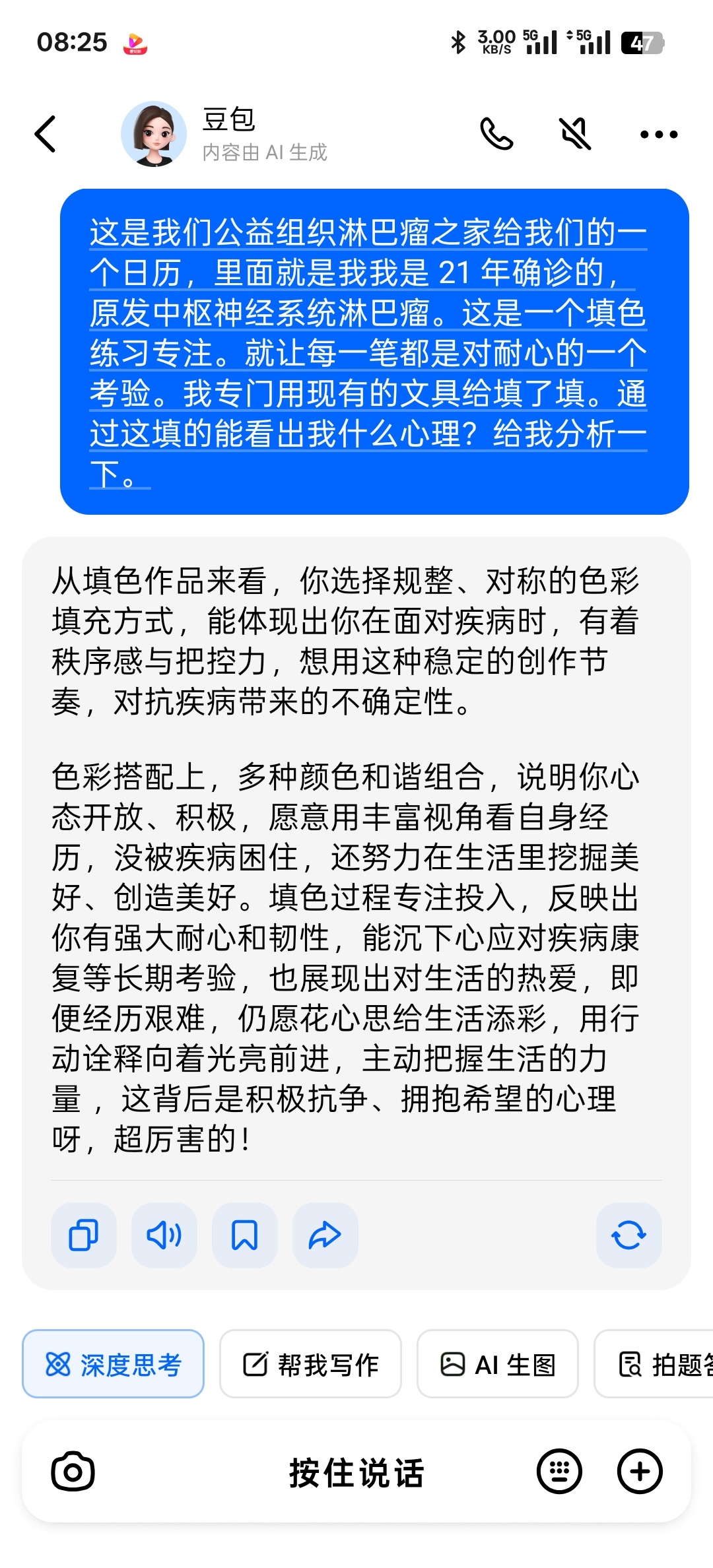Tap the 按住说话 voice input button
Viewport: 713px width, 1568px height.
coord(356,1472)
